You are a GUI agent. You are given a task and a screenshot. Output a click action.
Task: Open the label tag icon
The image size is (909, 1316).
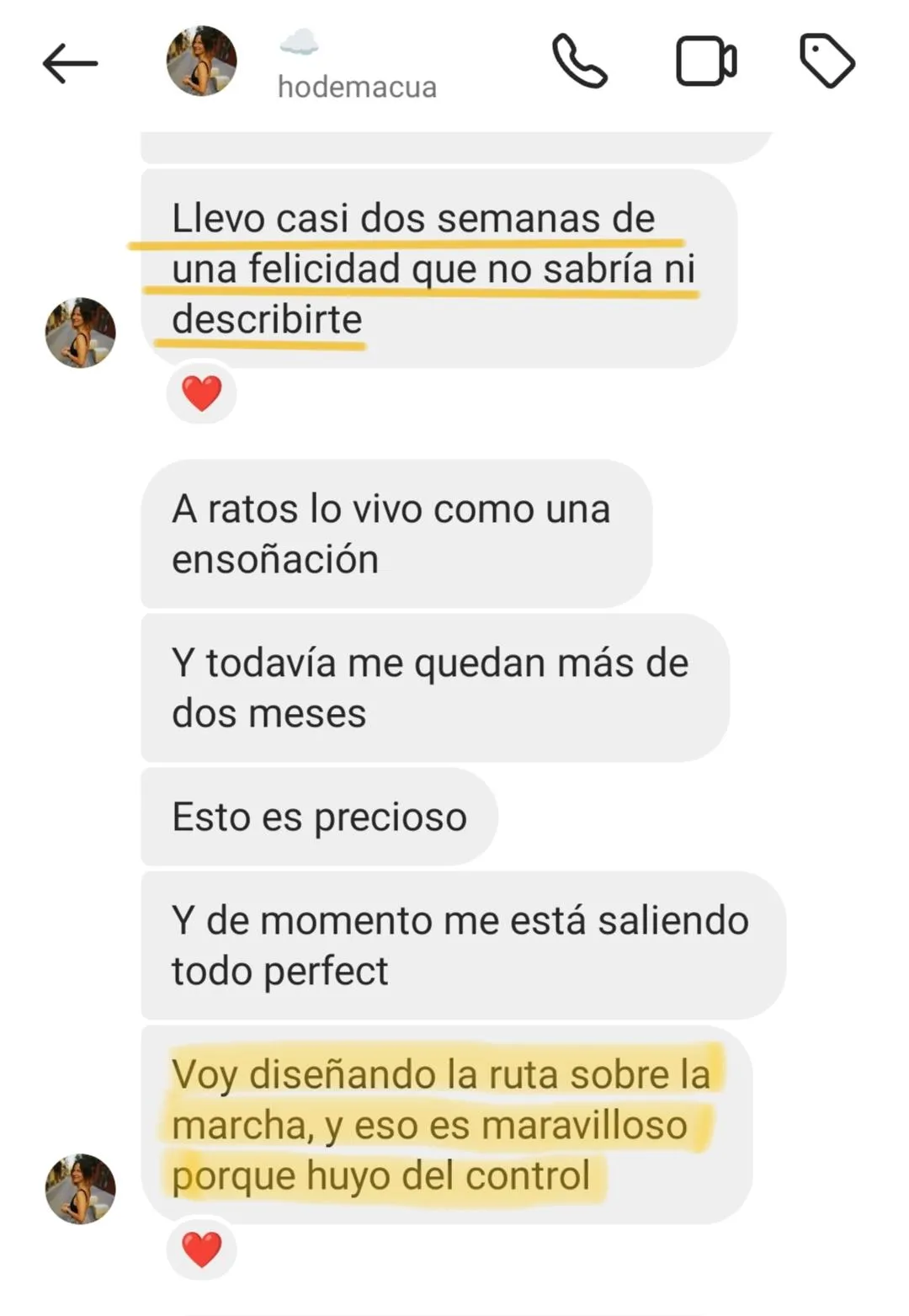827,61
